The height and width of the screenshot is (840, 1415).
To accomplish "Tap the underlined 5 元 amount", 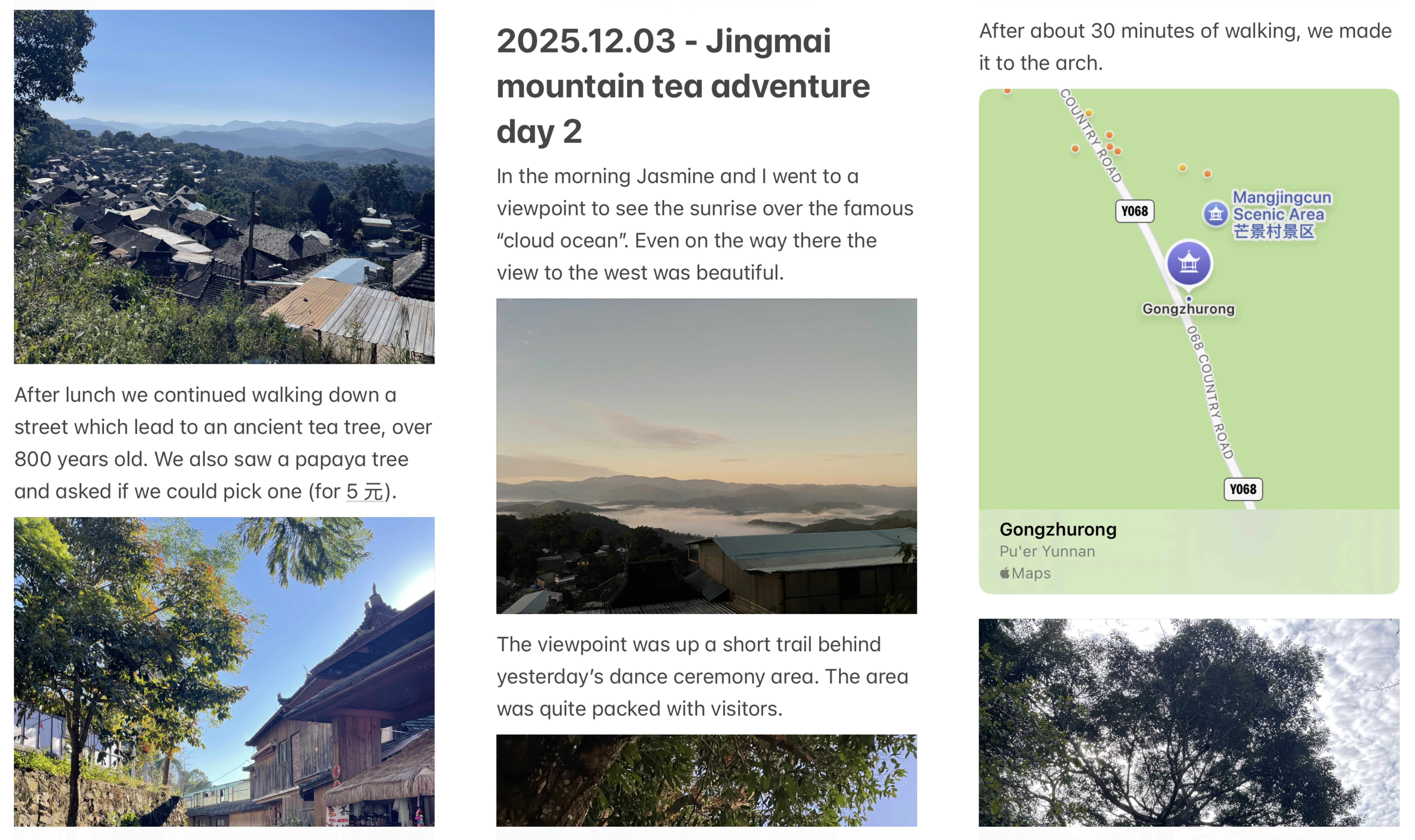I will (365, 491).
